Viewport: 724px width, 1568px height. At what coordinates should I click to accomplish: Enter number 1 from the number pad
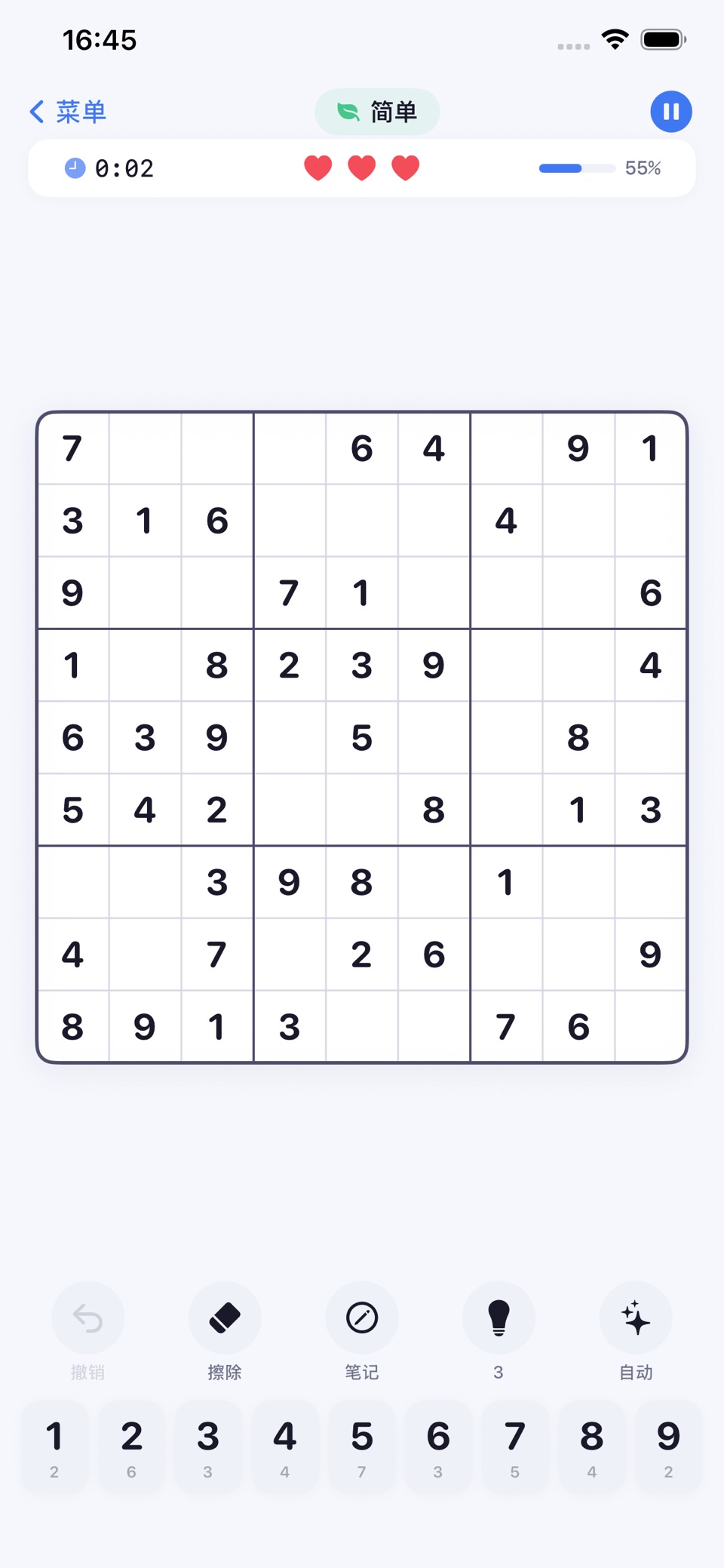[x=54, y=1446]
